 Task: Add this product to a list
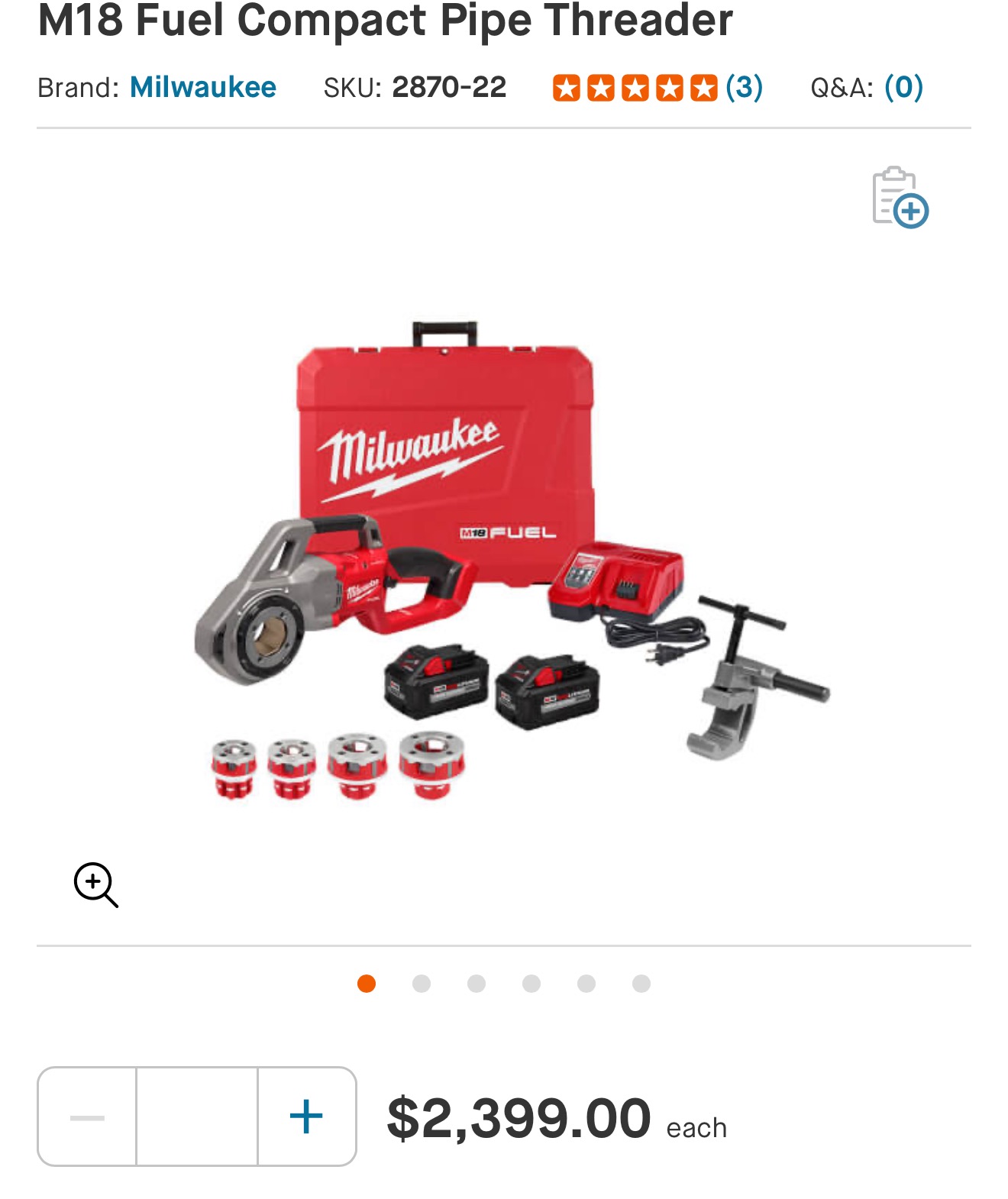pos(900,198)
